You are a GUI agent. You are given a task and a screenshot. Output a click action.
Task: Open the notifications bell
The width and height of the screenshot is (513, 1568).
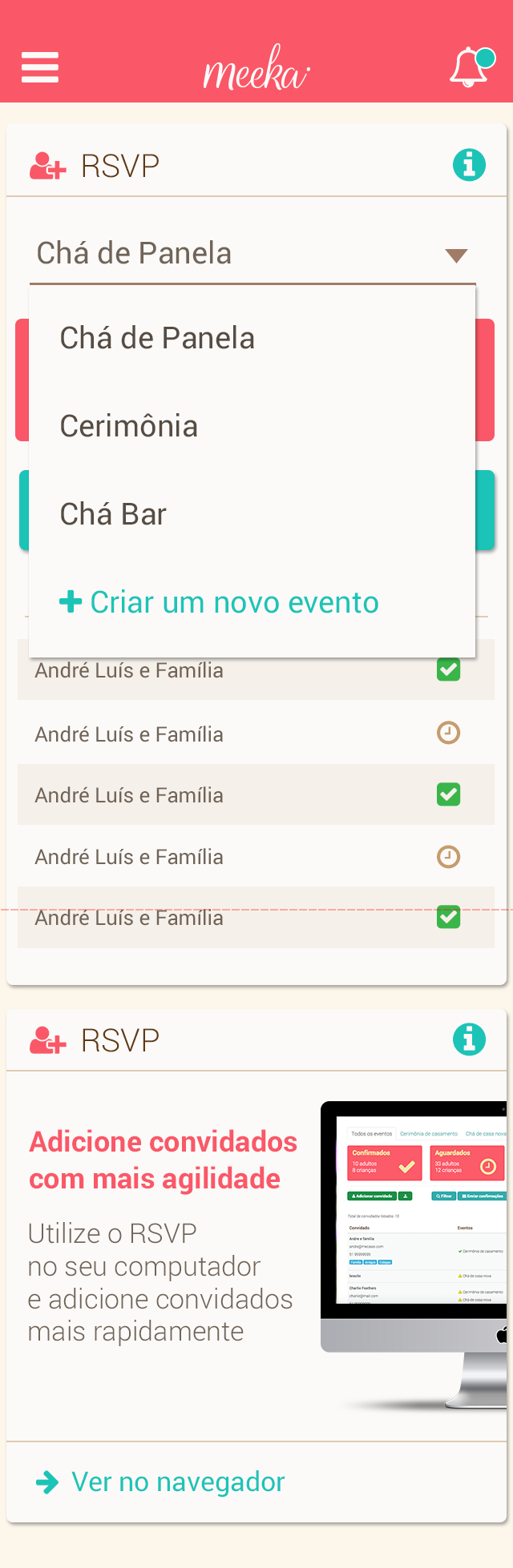(471, 66)
